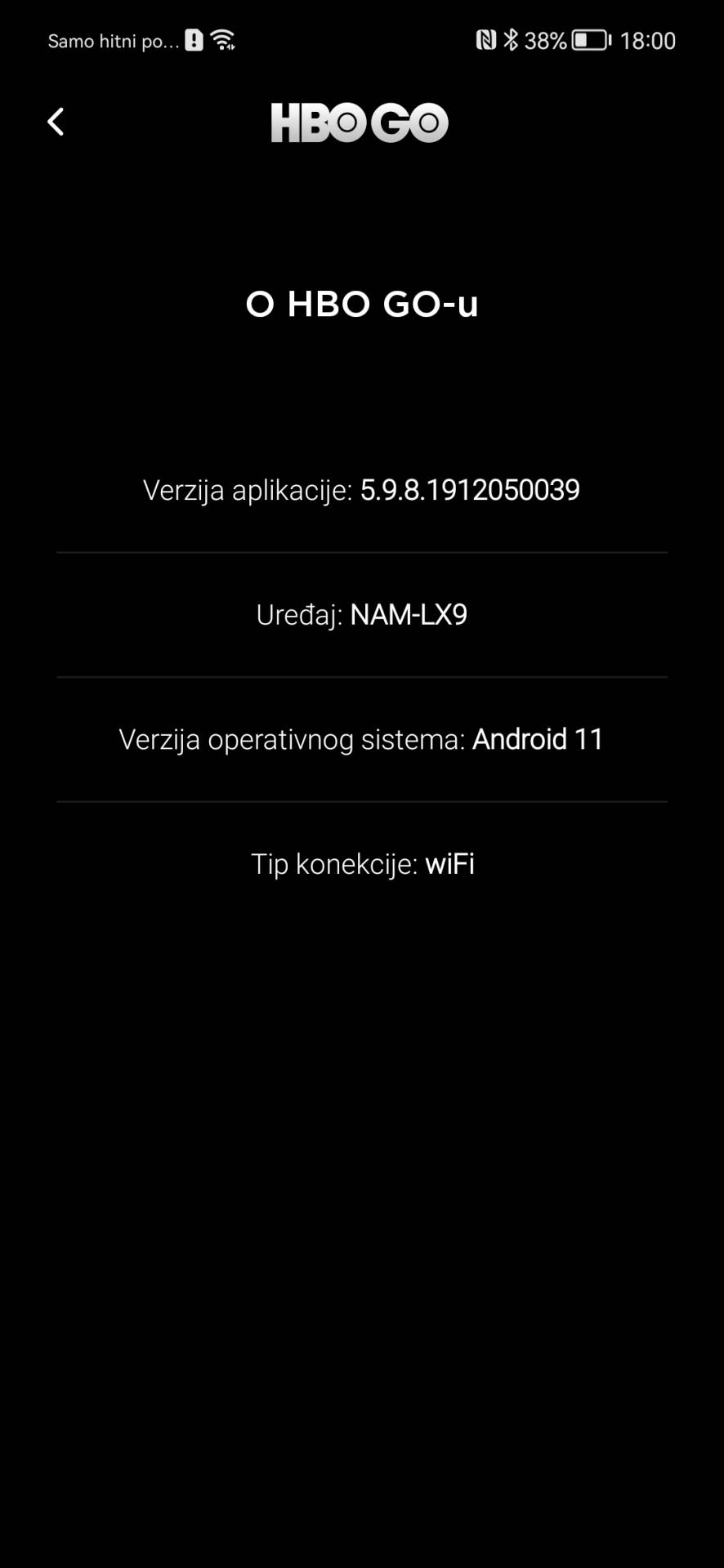Tap the back arrow to leave About screen
Image resolution: width=724 pixels, height=1568 pixels.
pyautogui.click(x=56, y=121)
